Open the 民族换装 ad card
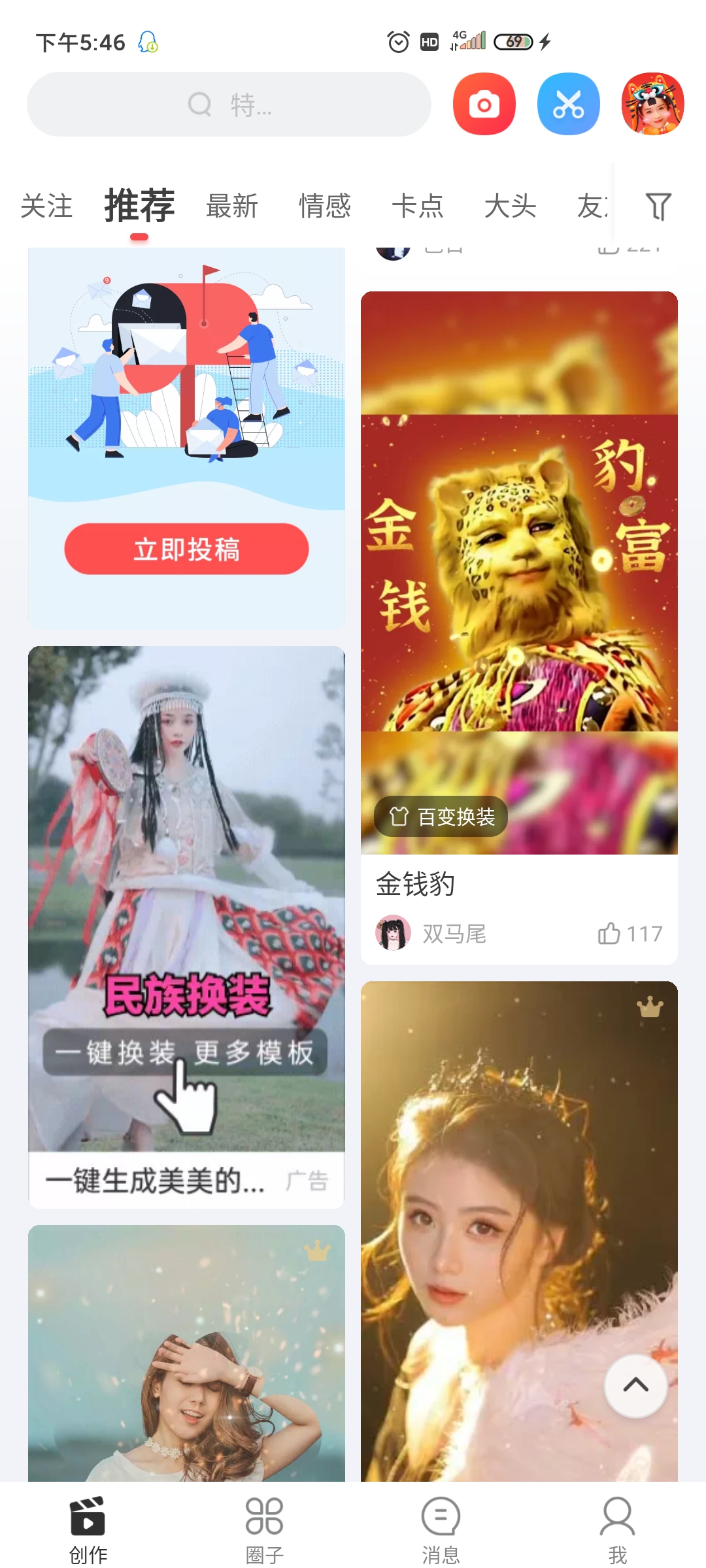Screen dimensions: 706x1568 [186, 915]
